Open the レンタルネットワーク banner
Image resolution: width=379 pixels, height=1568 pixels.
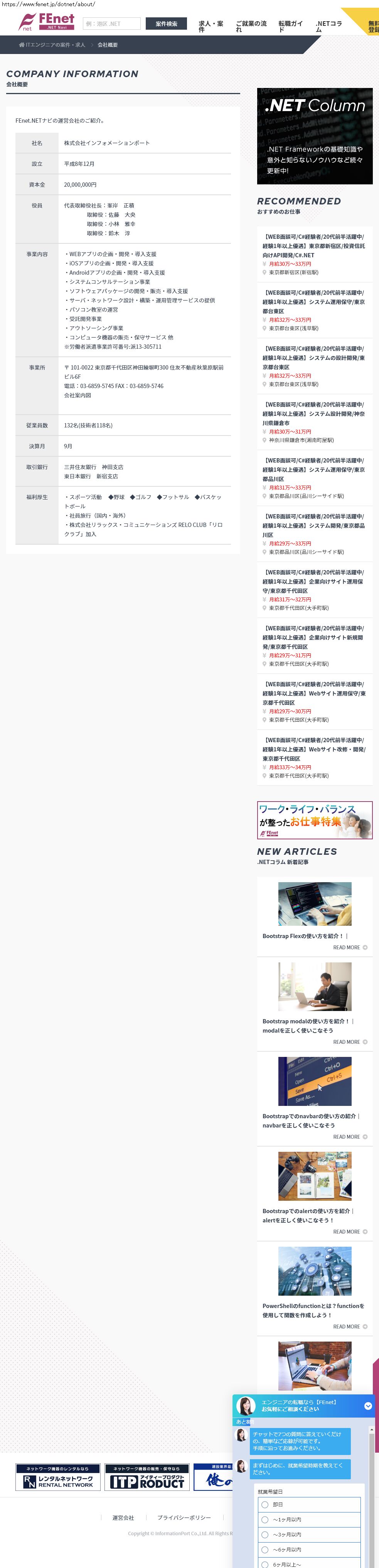click(58, 1477)
